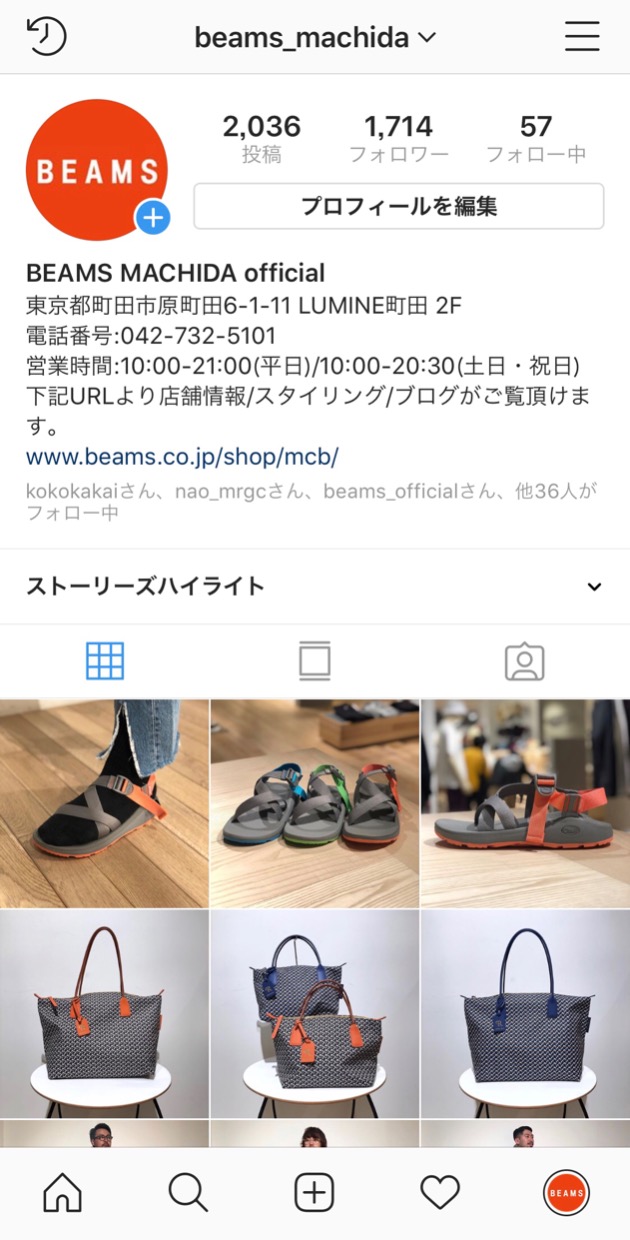This screenshot has height=1240, width=630.
Task: Open the search and explore tab
Action: 188,1192
